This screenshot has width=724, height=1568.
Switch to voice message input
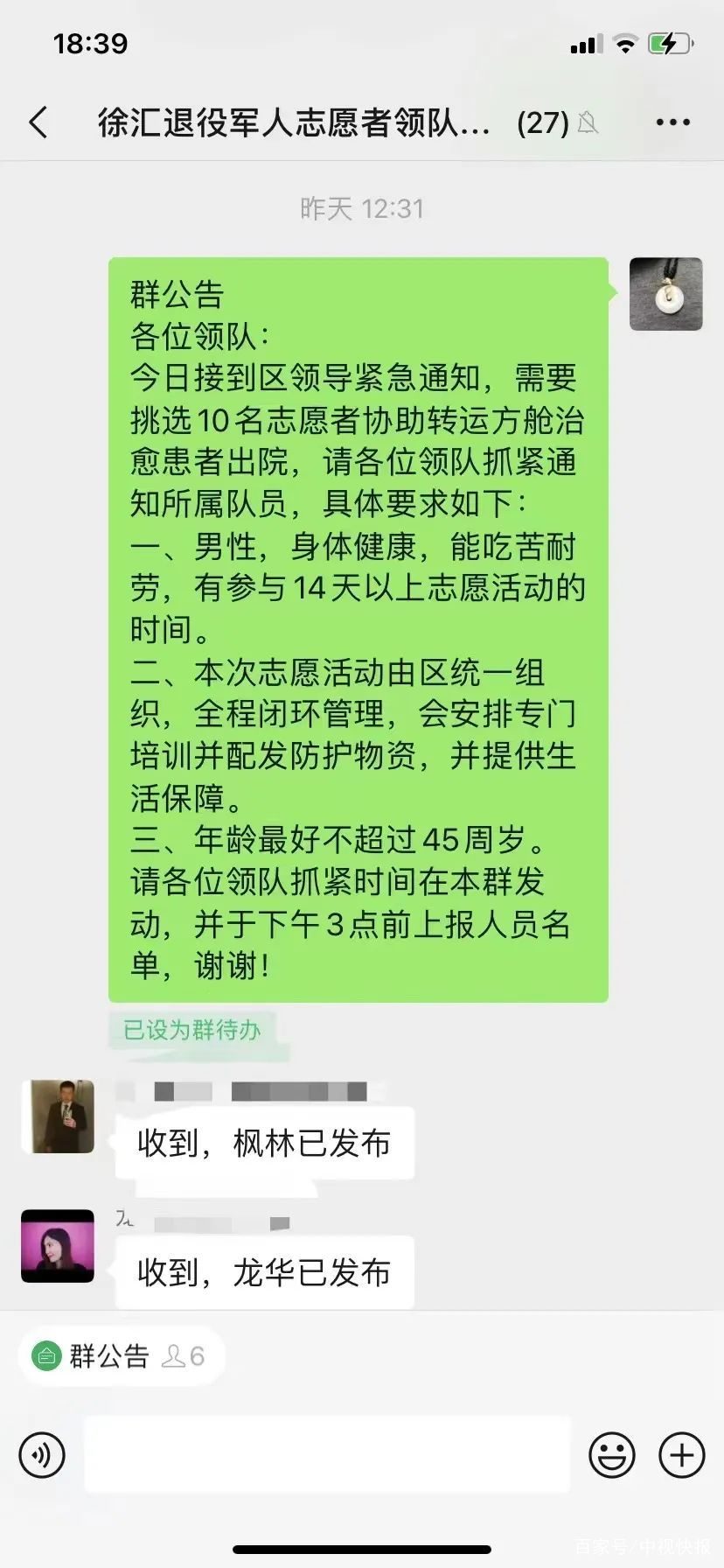(42, 1455)
